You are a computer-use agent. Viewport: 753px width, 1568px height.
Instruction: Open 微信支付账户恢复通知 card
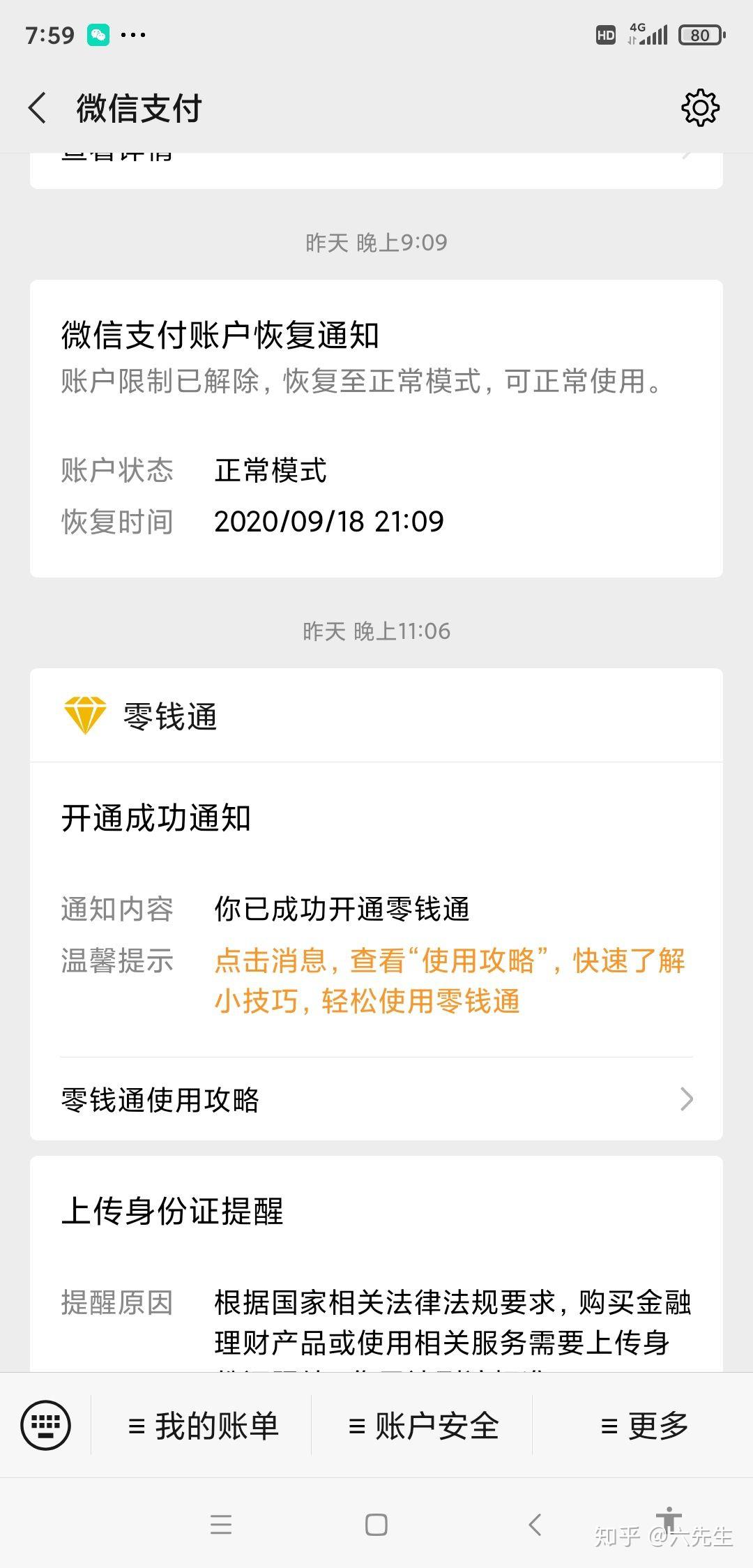tap(376, 428)
